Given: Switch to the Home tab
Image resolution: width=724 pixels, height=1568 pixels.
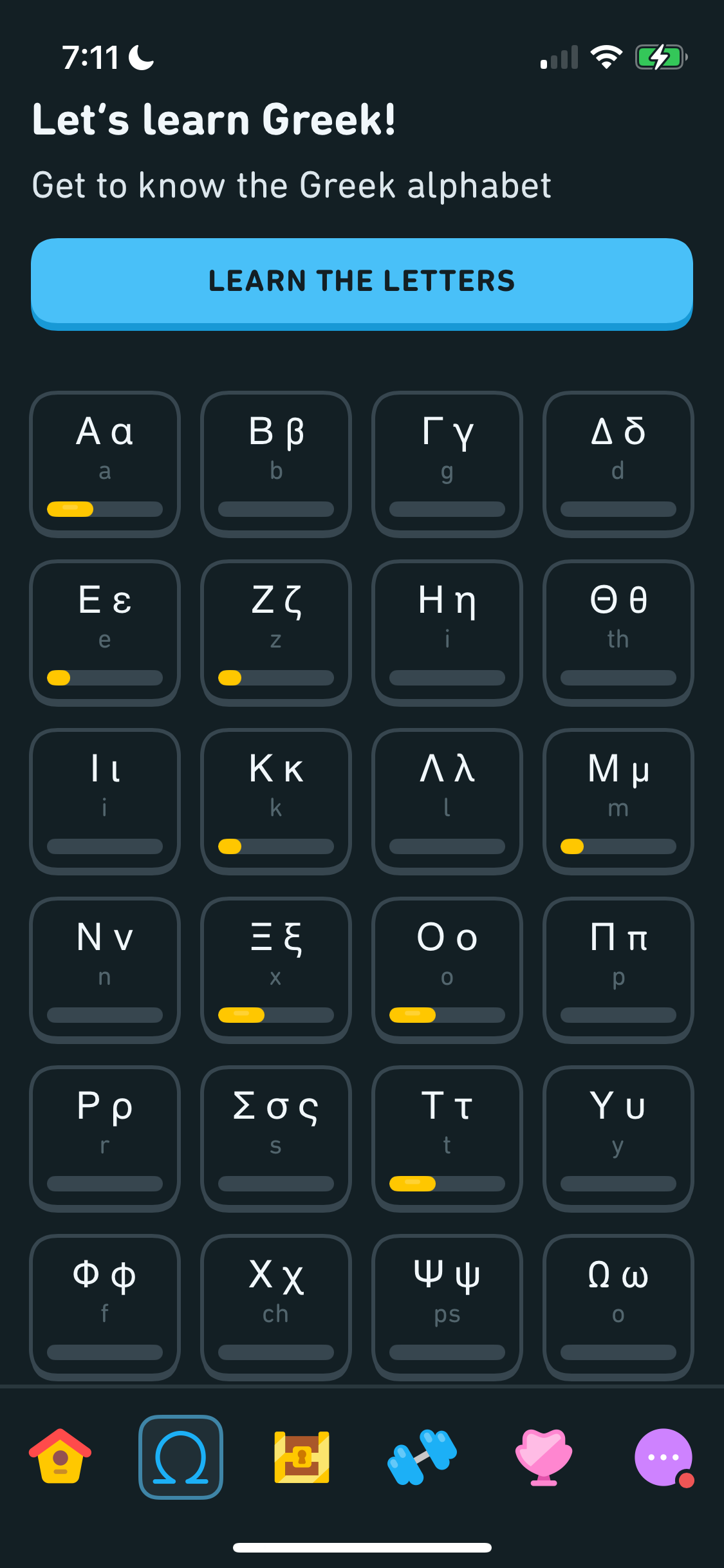Looking at the screenshot, I should click(x=60, y=1457).
